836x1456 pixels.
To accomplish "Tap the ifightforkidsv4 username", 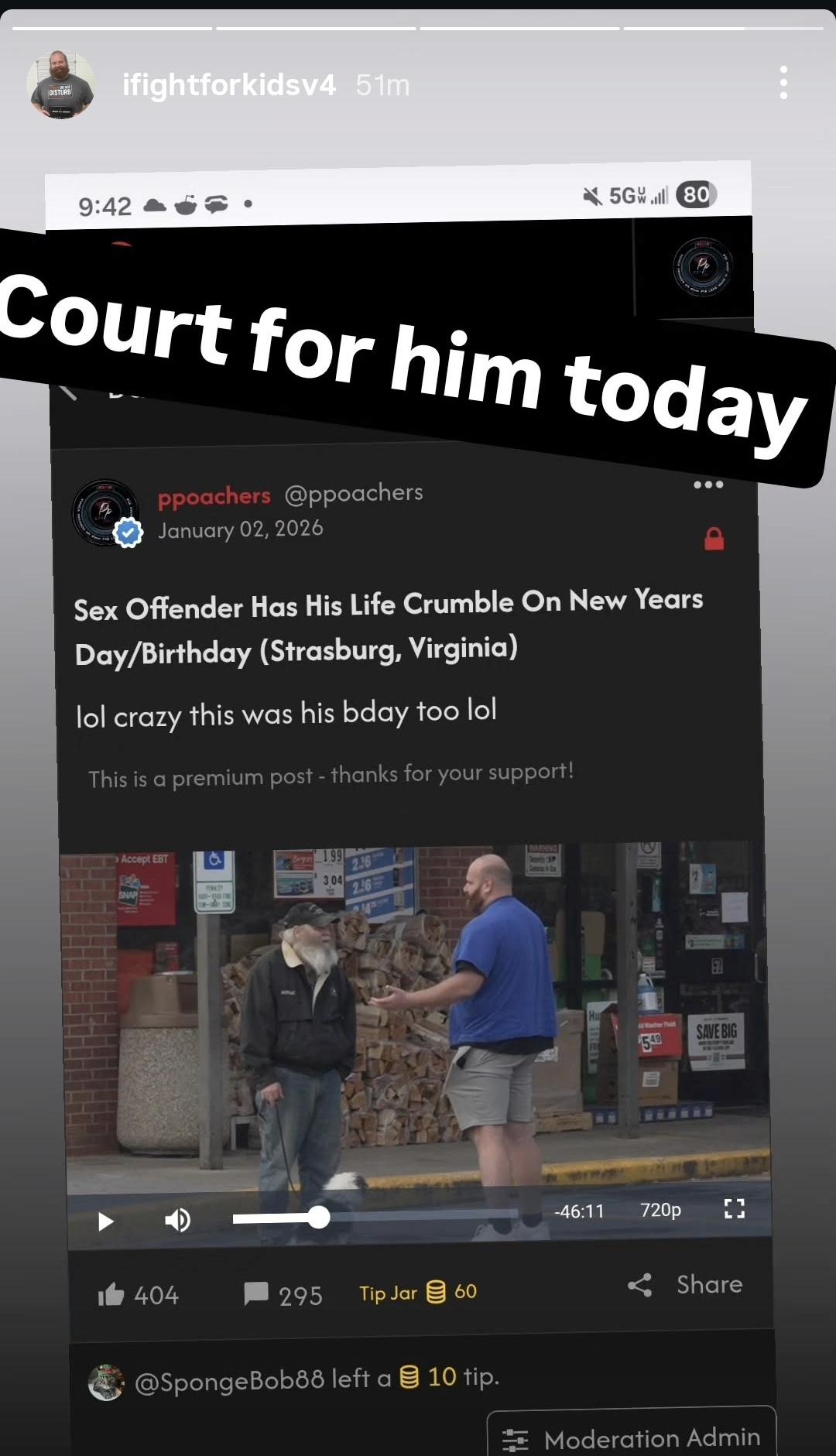I will (229, 84).
